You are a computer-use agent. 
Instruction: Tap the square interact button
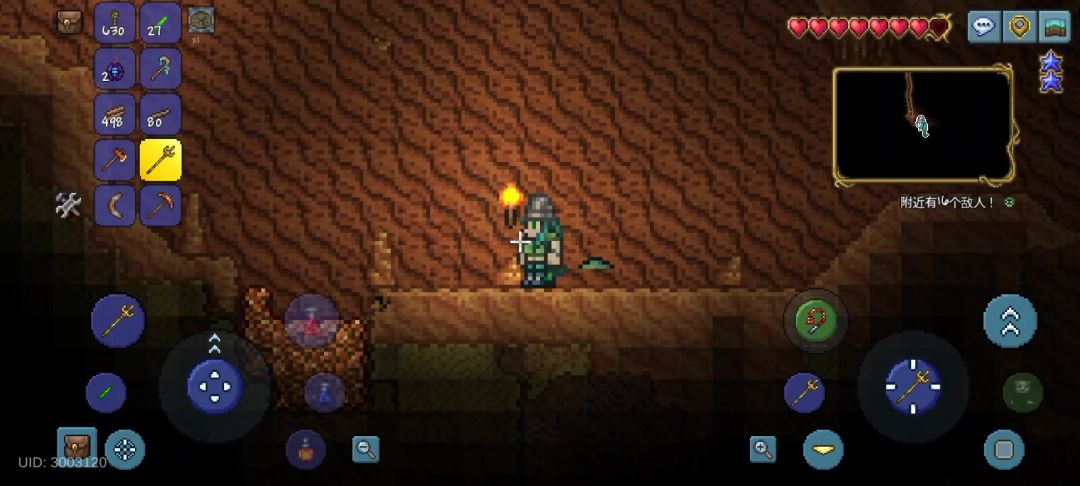click(1004, 449)
